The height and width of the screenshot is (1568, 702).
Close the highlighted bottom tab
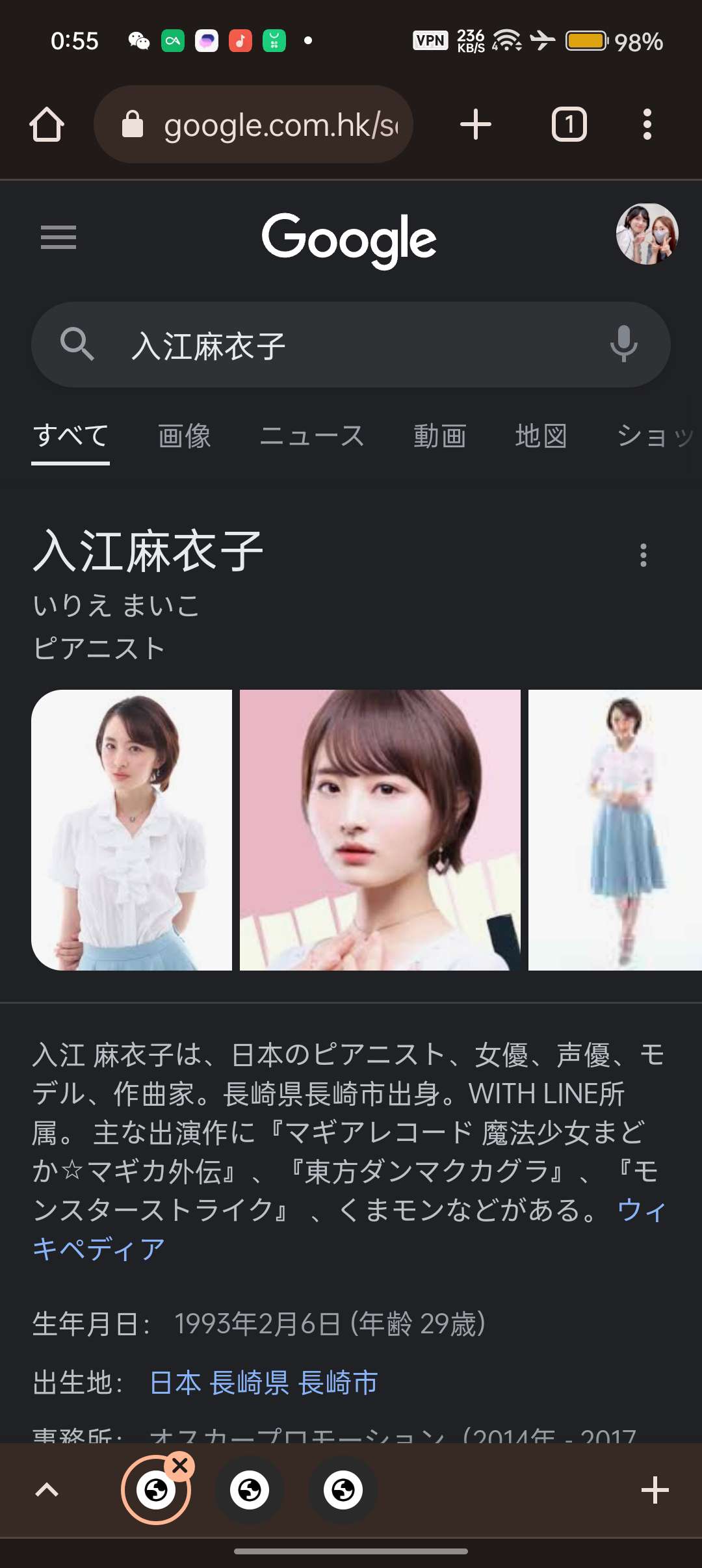[180, 1465]
